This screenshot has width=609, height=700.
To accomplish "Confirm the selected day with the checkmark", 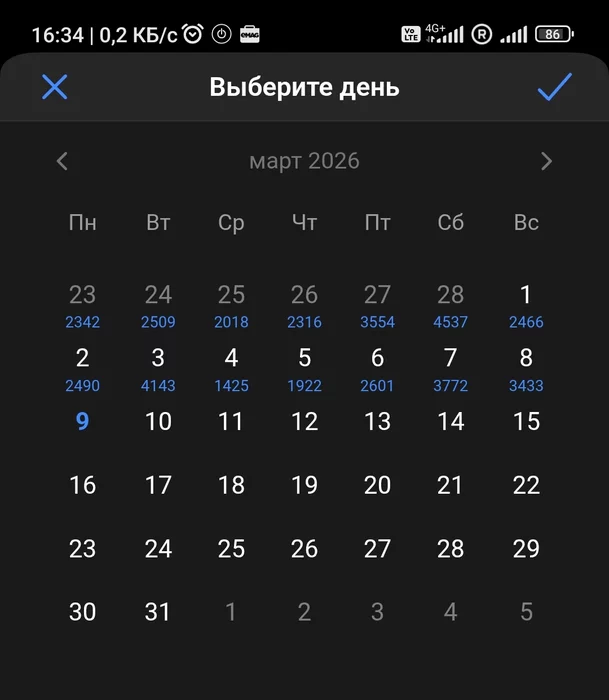I will (554, 87).
